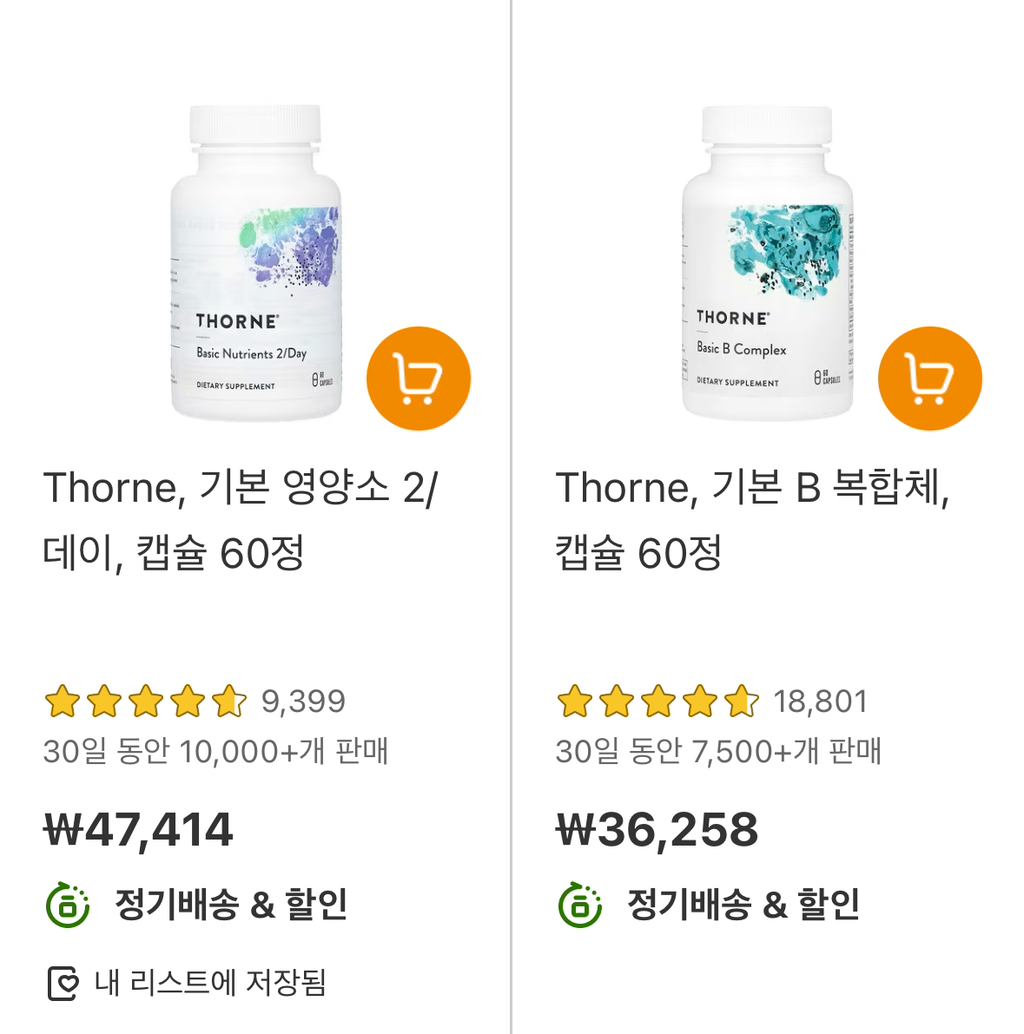This screenshot has height=1034, width=1024.
Task: Click the orange cart icon for Basic B Complex
Action: click(930, 377)
